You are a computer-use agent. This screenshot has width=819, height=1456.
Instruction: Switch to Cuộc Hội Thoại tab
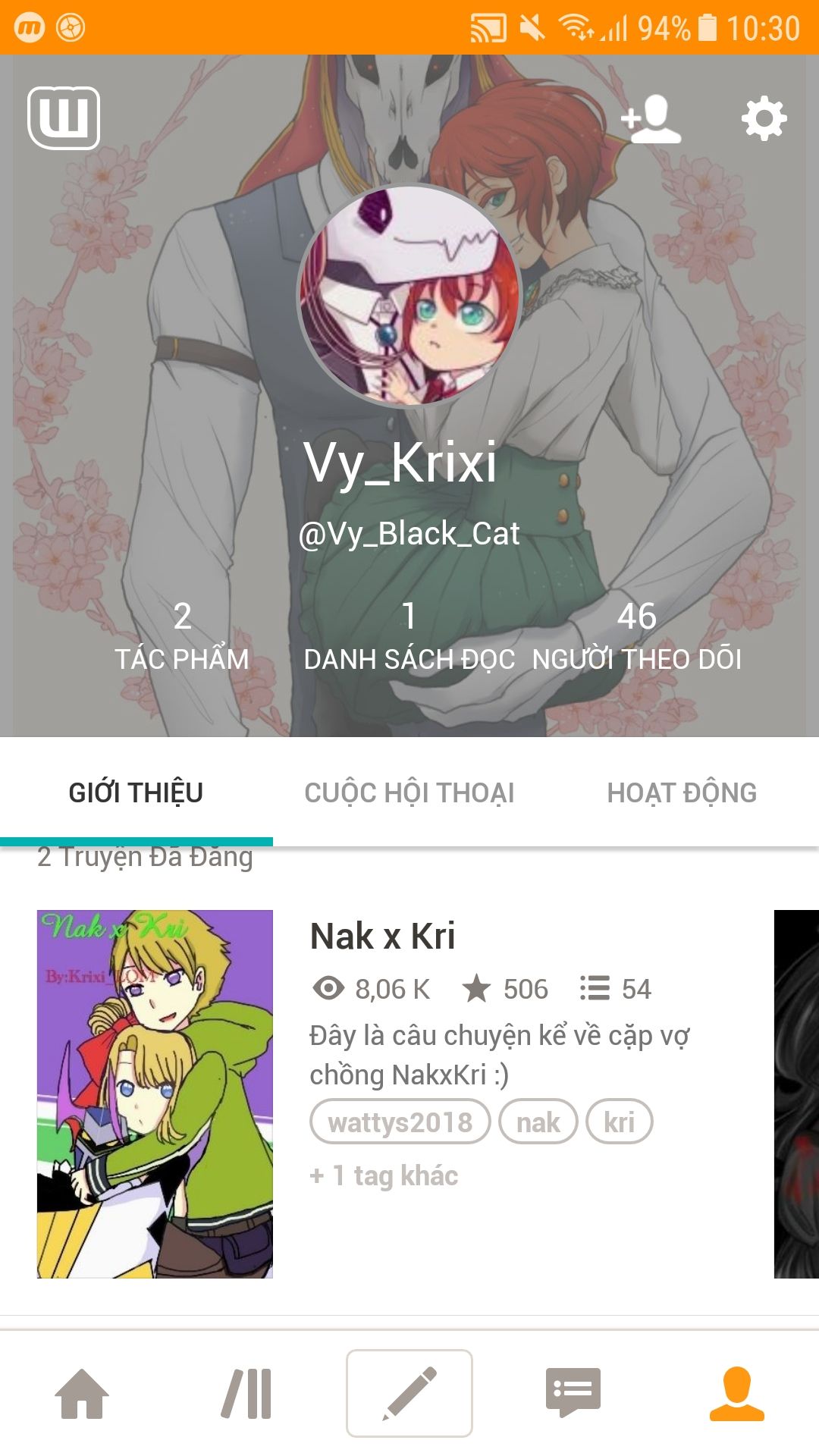(x=409, y=792)
